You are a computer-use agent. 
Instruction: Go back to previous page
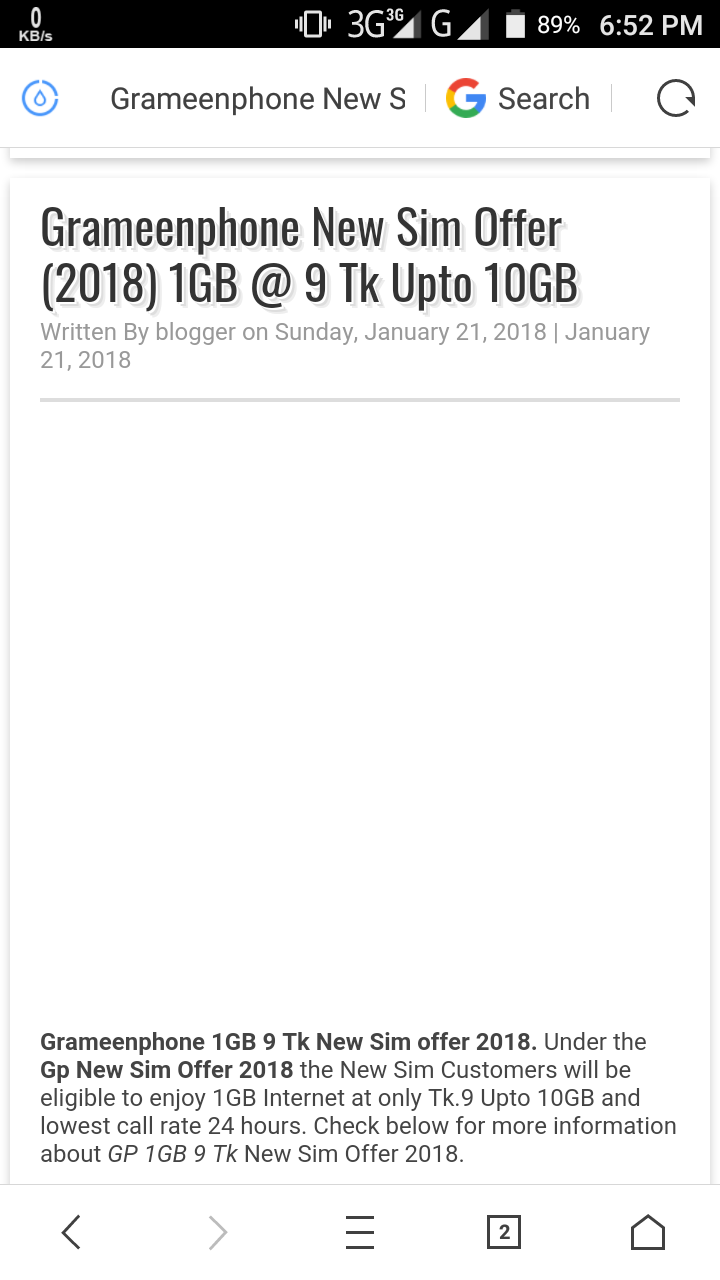(71, 1232)
